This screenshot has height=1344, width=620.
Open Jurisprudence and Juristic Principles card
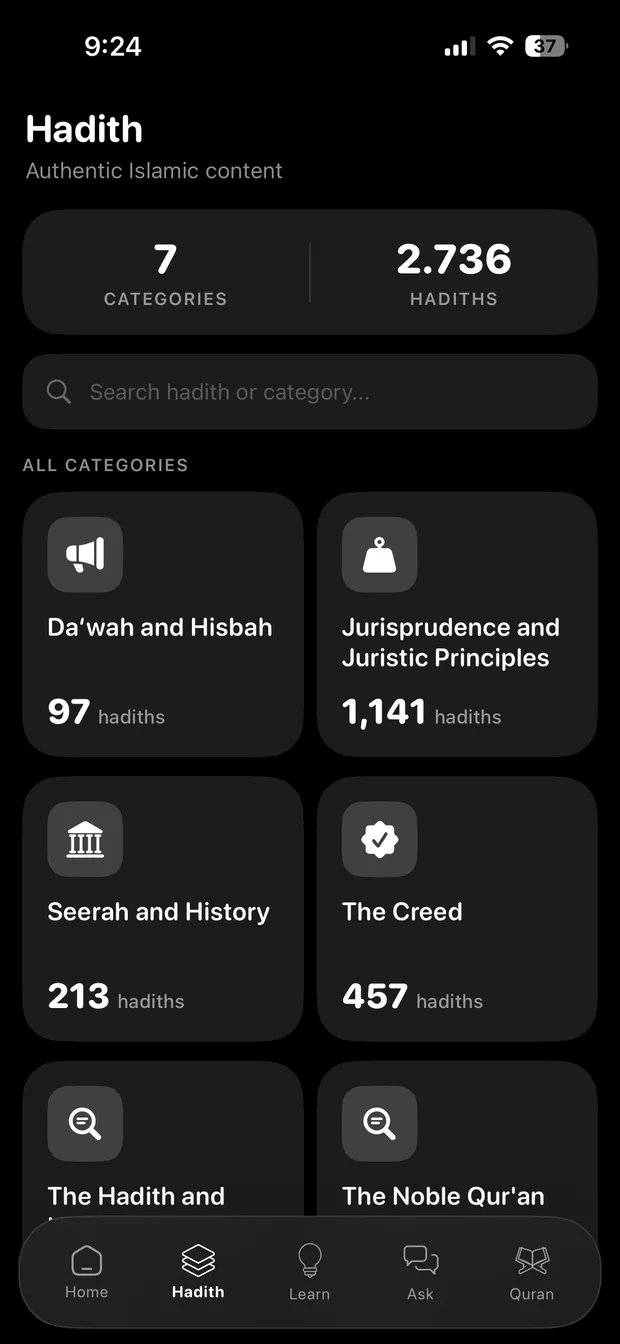[457, 624]
